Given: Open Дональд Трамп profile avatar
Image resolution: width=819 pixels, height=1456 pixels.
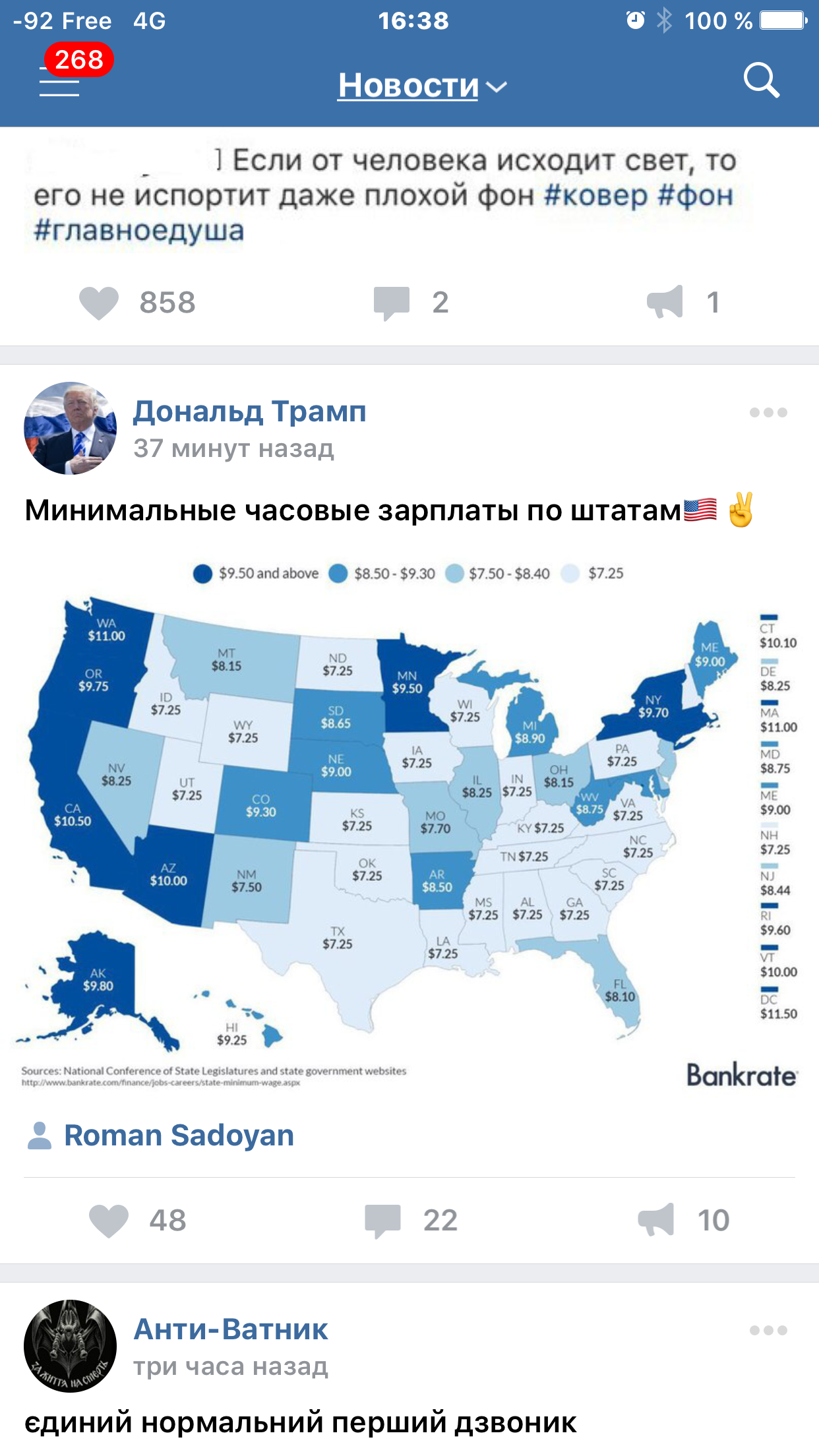Looking at the screenshot, I should [70, 428].
